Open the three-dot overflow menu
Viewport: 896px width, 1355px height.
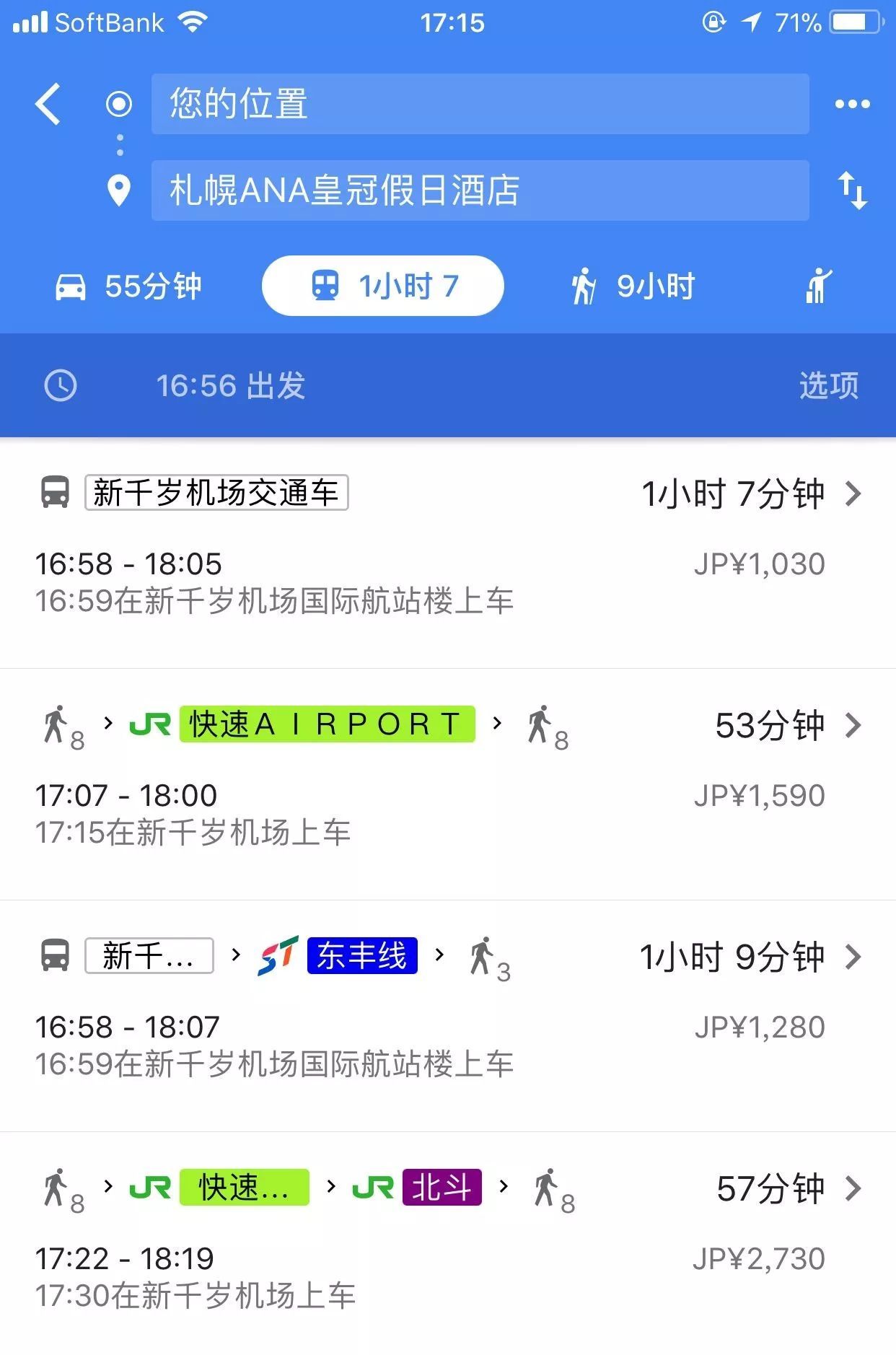click(x=851, y=104)
